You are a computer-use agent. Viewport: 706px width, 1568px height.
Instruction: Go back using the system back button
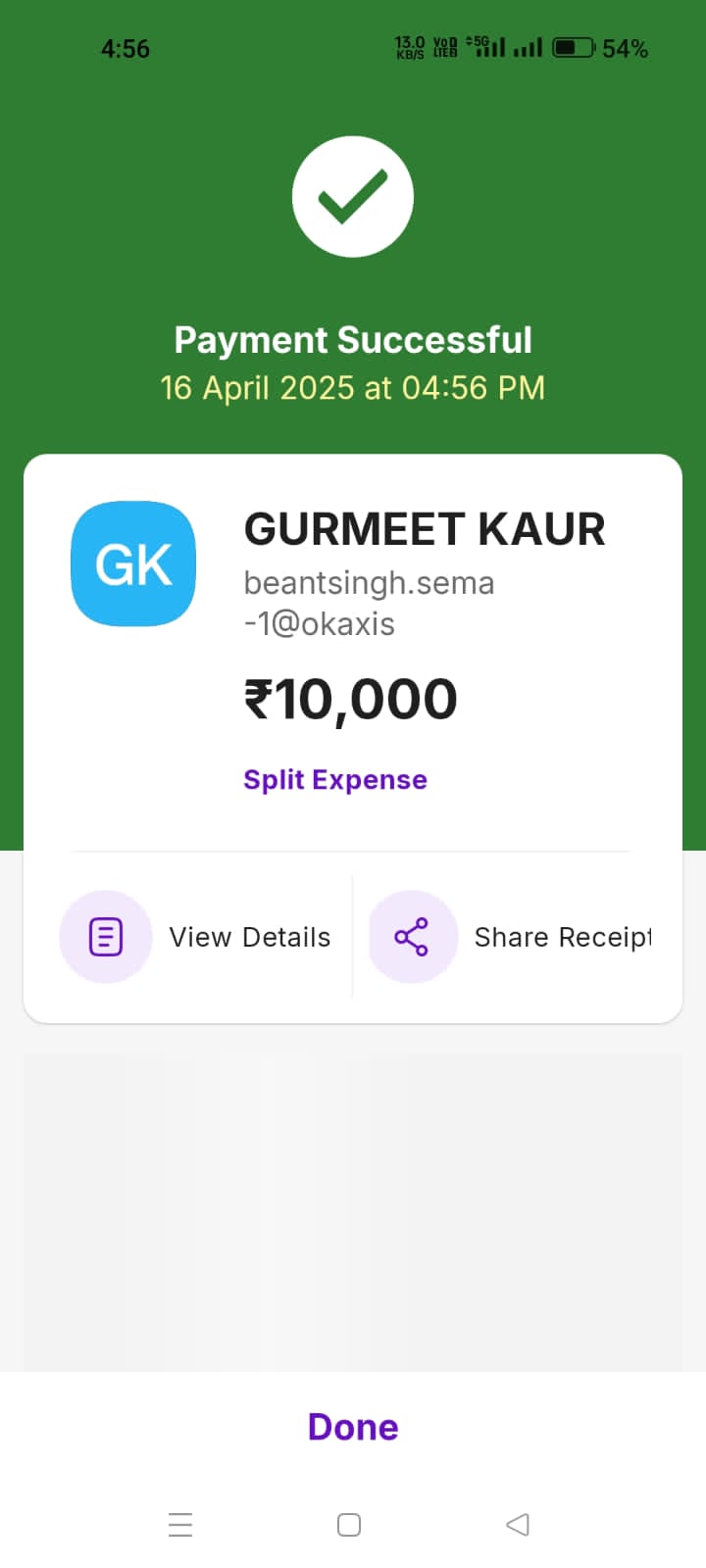click(518, 1524)
